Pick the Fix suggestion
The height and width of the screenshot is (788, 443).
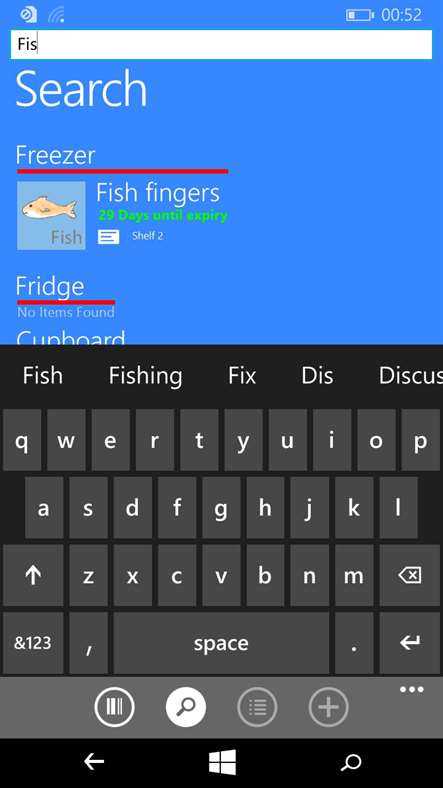coord(242,376)
